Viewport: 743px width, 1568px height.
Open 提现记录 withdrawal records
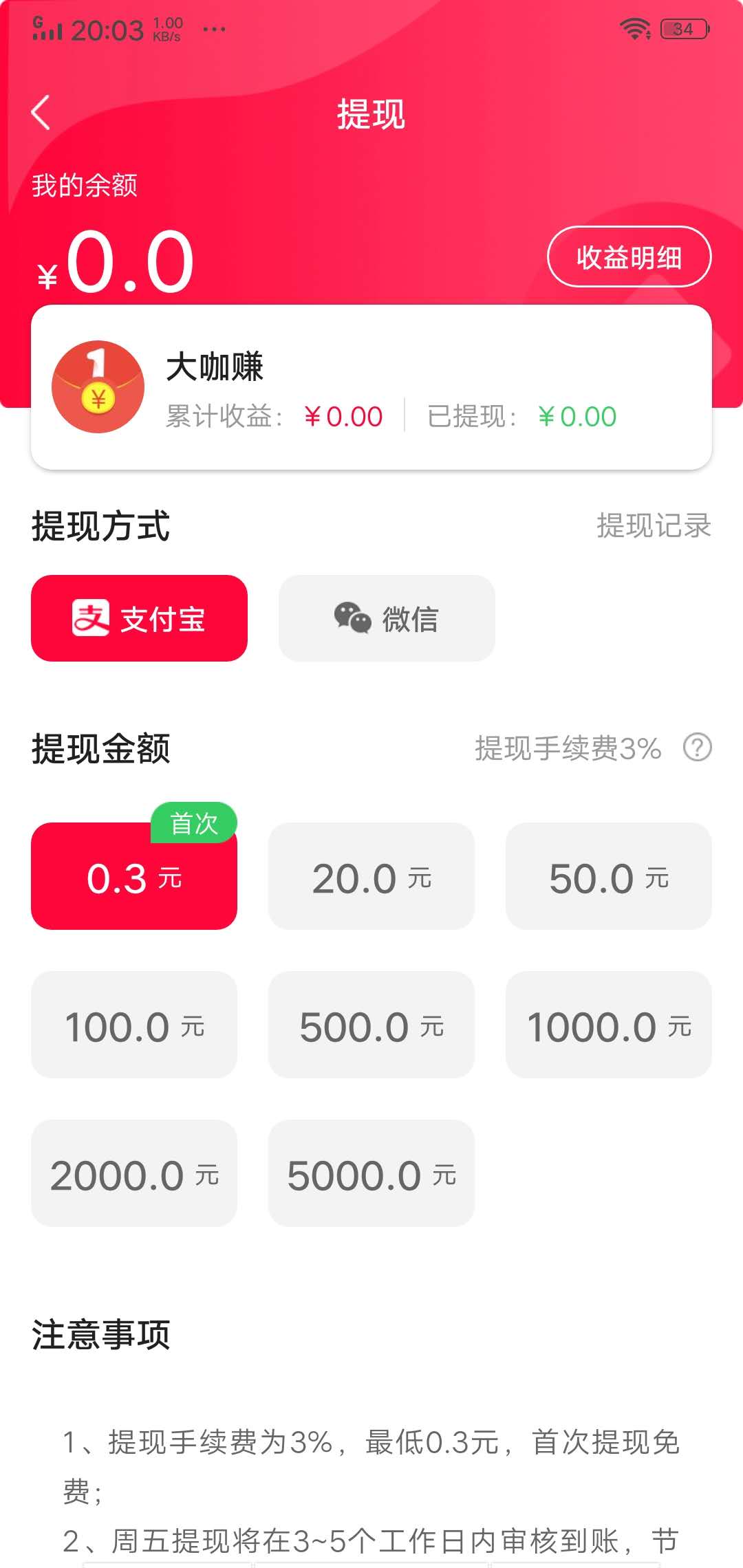click(652, 526)
